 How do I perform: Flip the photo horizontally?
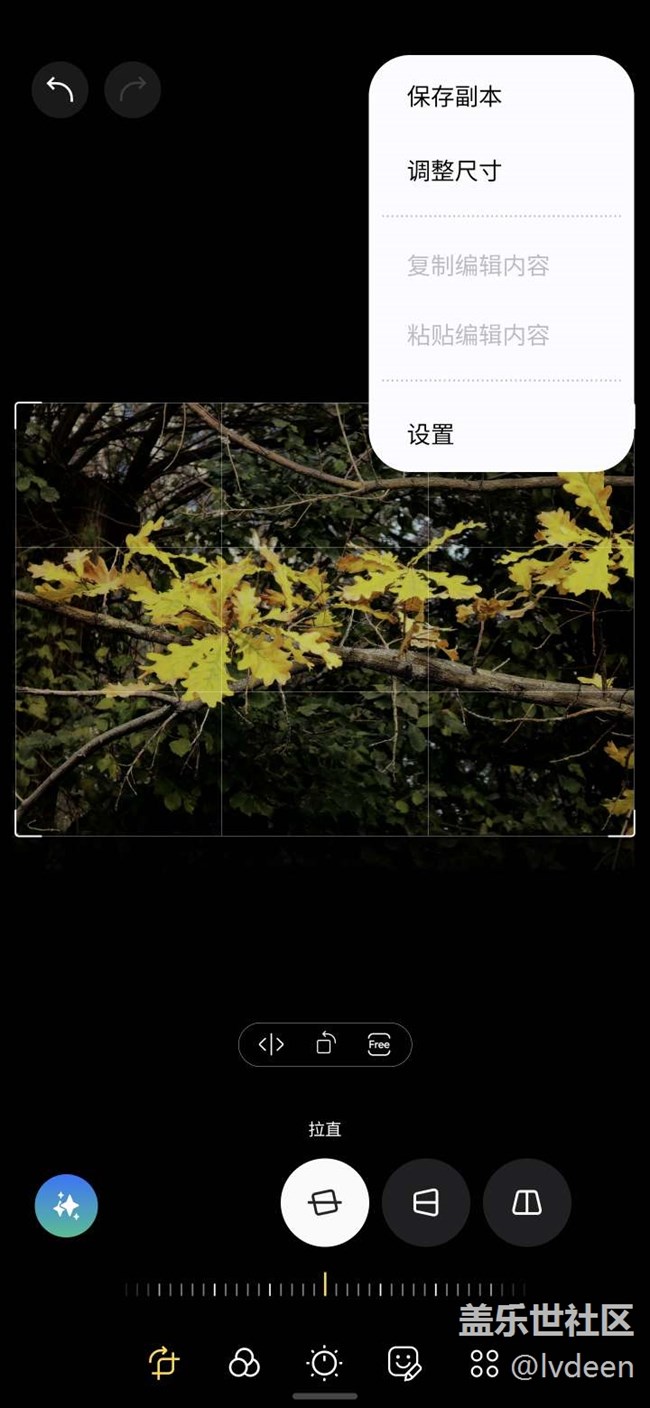[x=271, y=1045]
